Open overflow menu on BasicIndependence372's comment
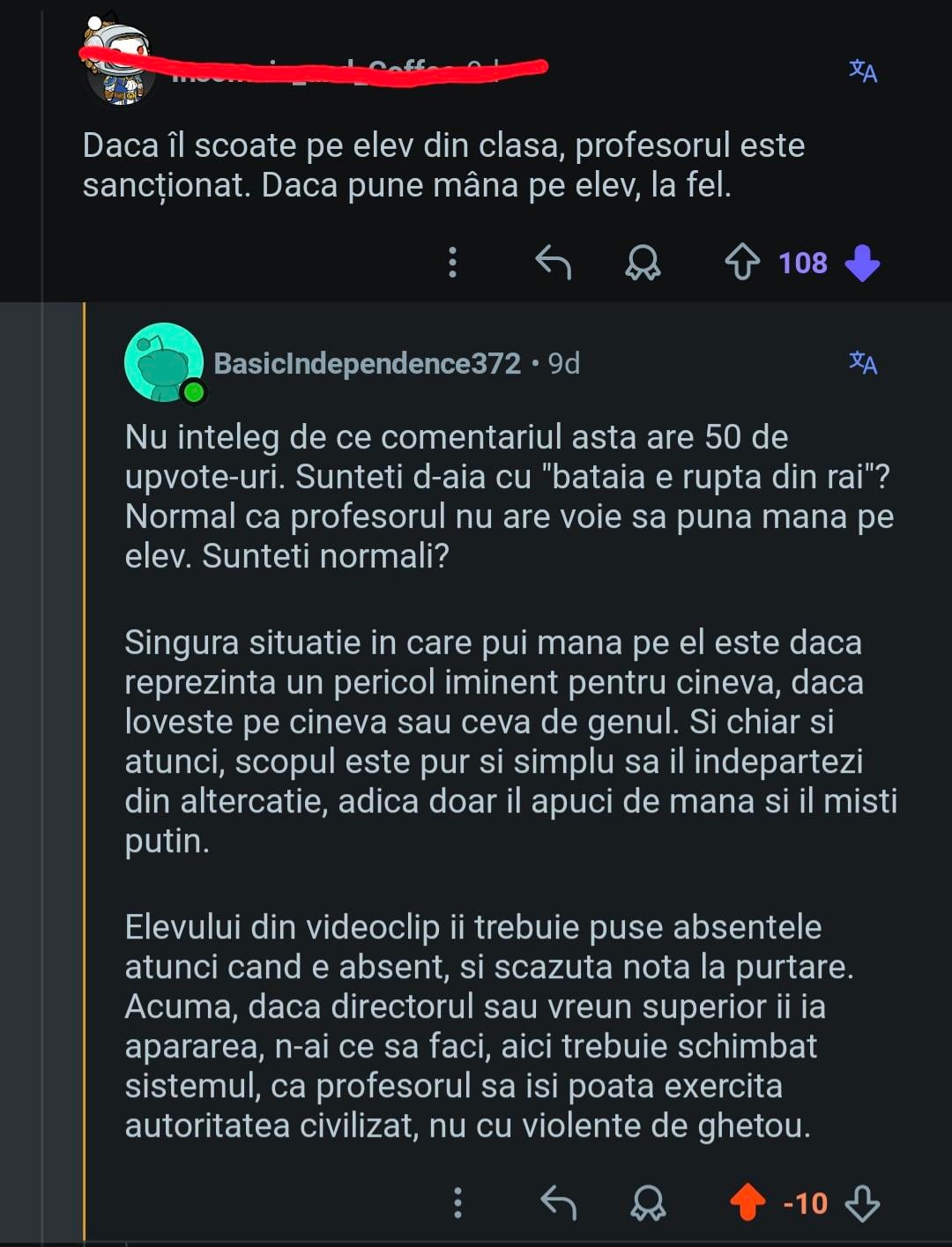 click(457, 1202)
